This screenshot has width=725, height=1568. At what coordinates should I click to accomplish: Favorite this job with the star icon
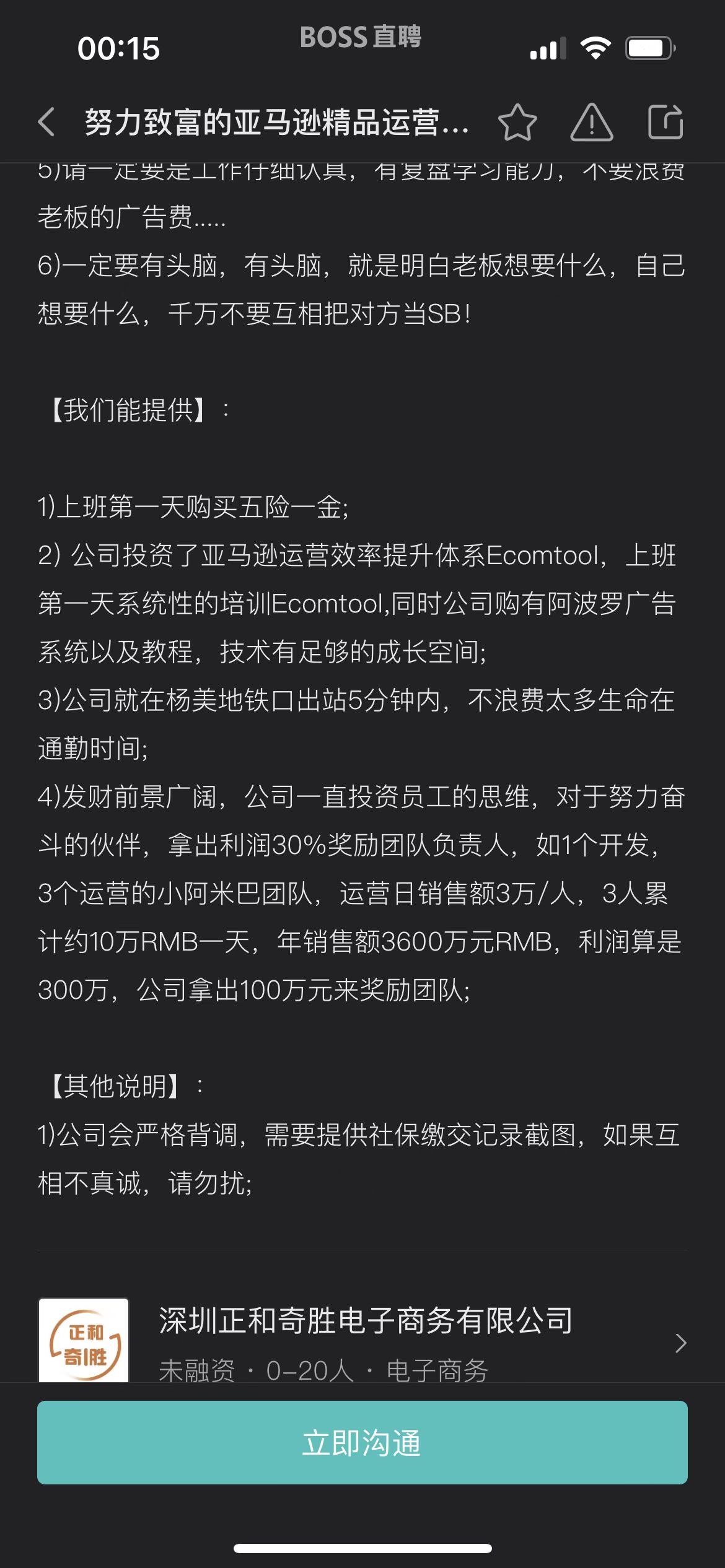click(x=517, y=122)
